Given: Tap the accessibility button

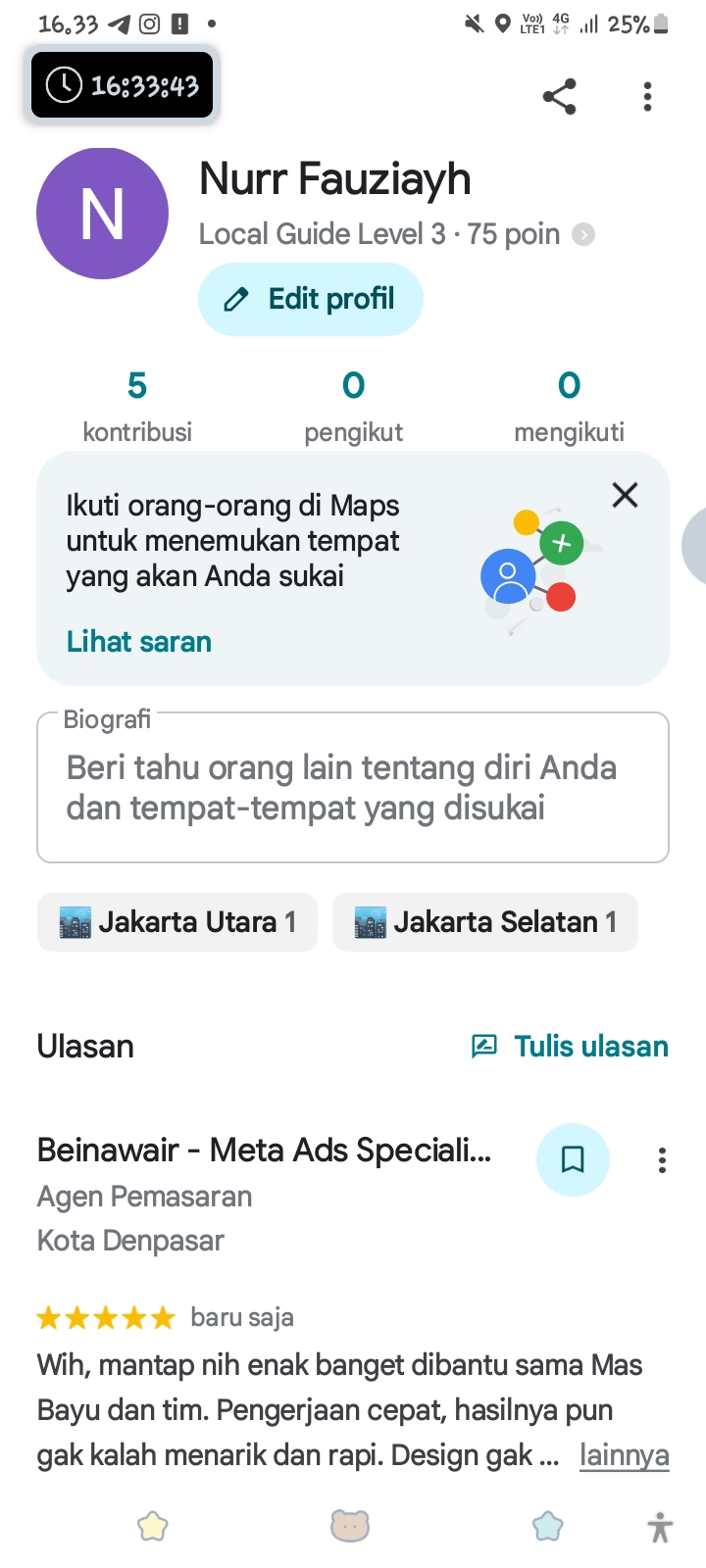Looking at the screenshot, I should pyautogui.click(x=661, y=1528).
